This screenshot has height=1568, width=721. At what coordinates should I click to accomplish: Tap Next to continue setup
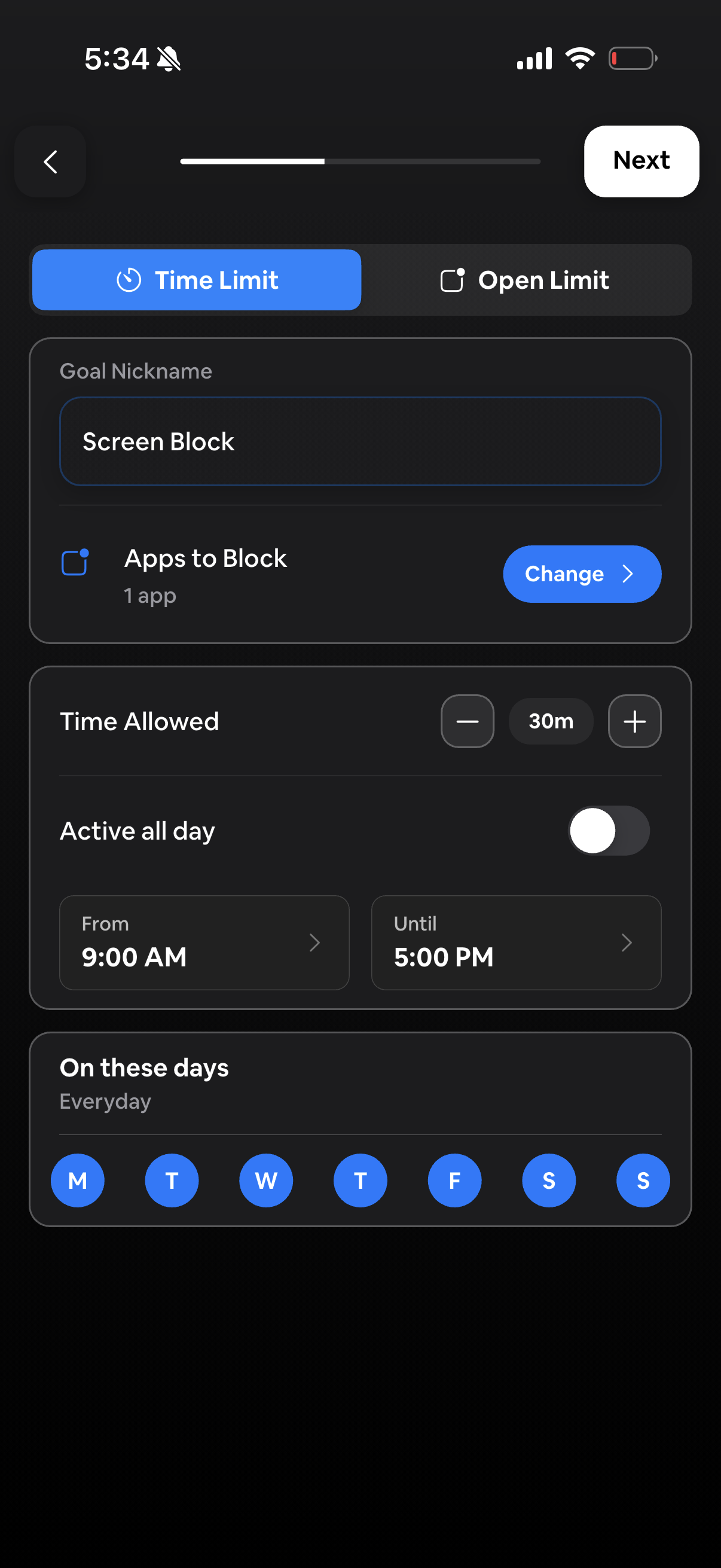point(641,161)
